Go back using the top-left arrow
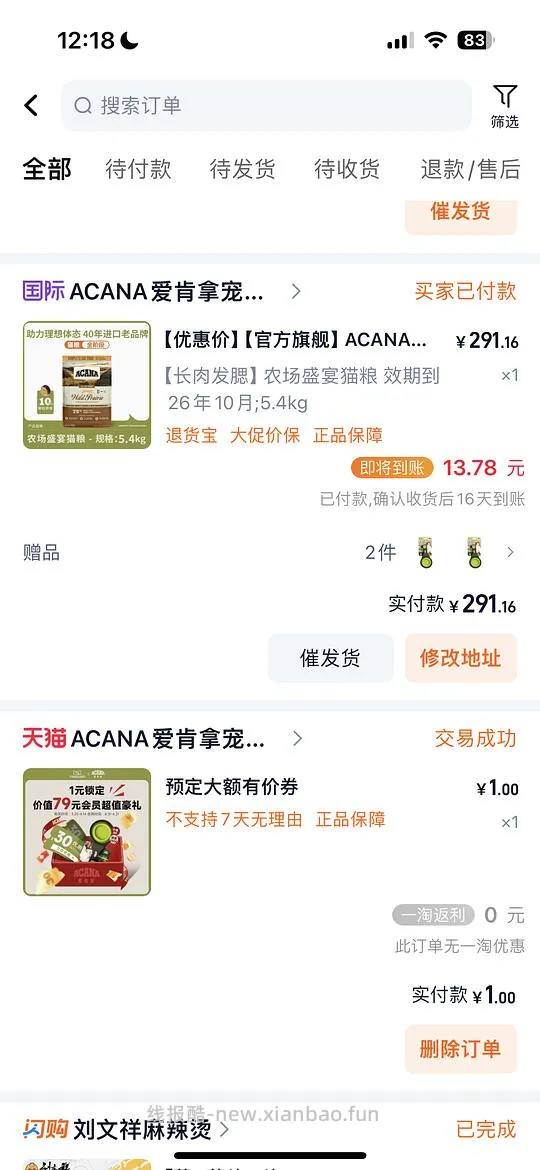 click(x=31, y=105)
